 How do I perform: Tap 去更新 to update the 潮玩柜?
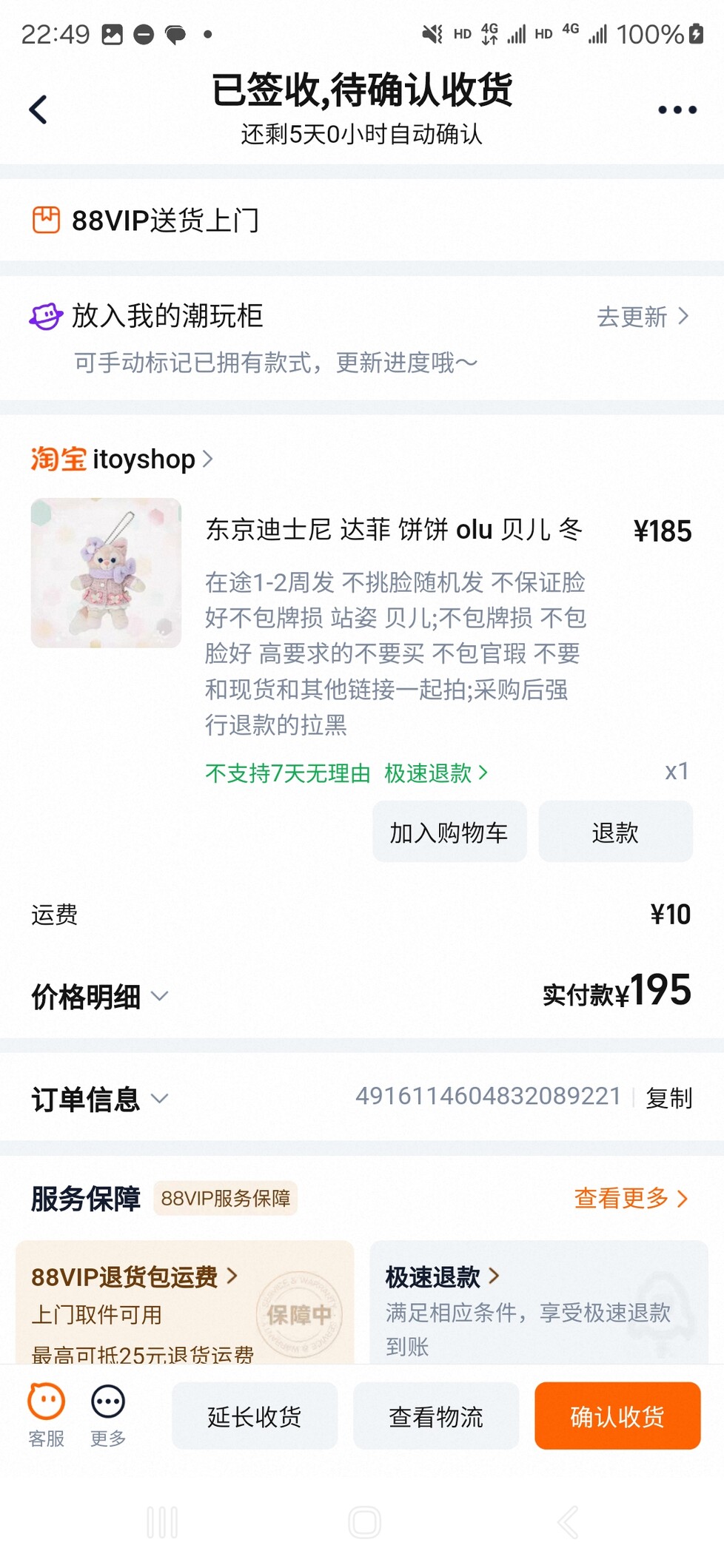(x=642, y=317)
